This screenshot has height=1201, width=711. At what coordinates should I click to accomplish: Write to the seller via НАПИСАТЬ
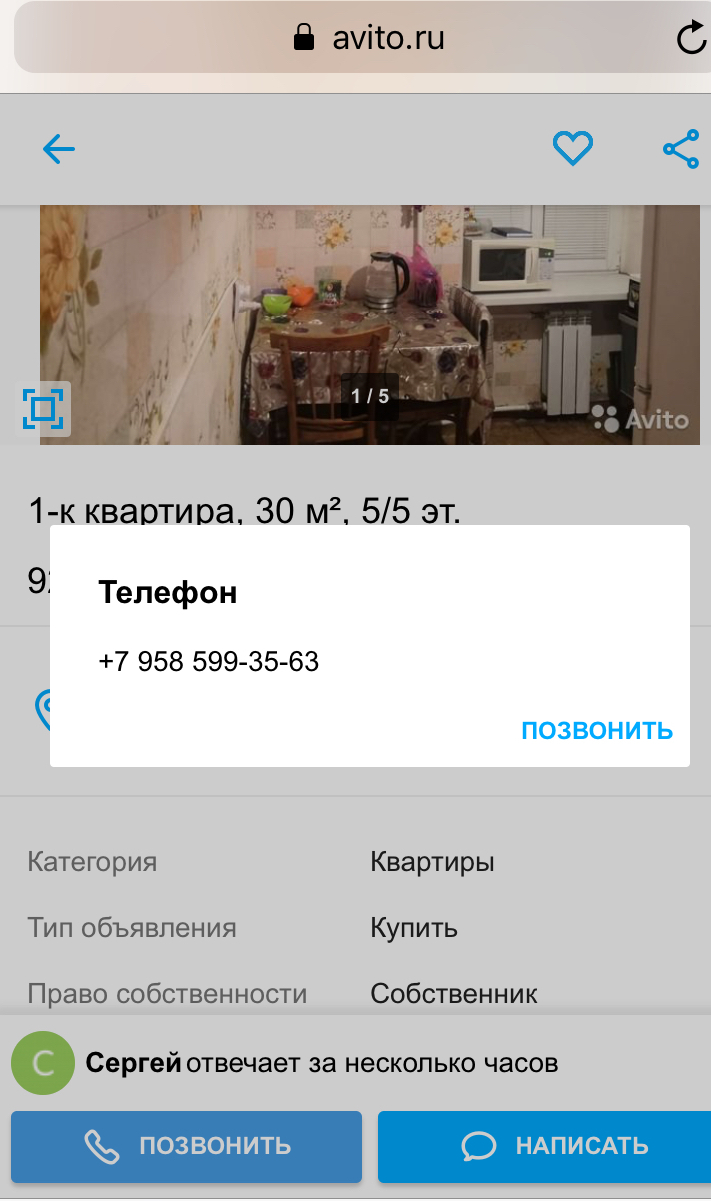tap(545, 1146)
